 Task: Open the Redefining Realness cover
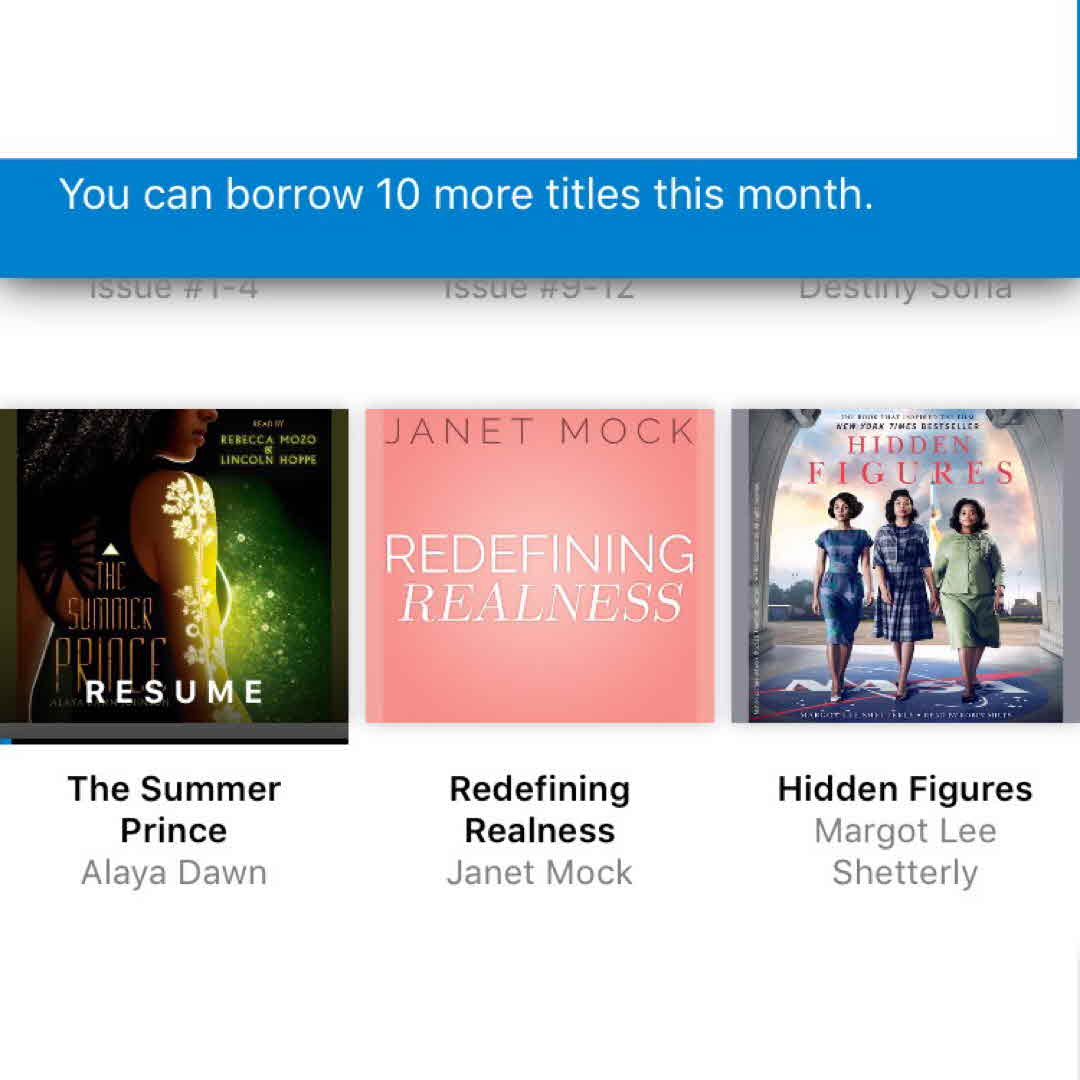(540, 565)
